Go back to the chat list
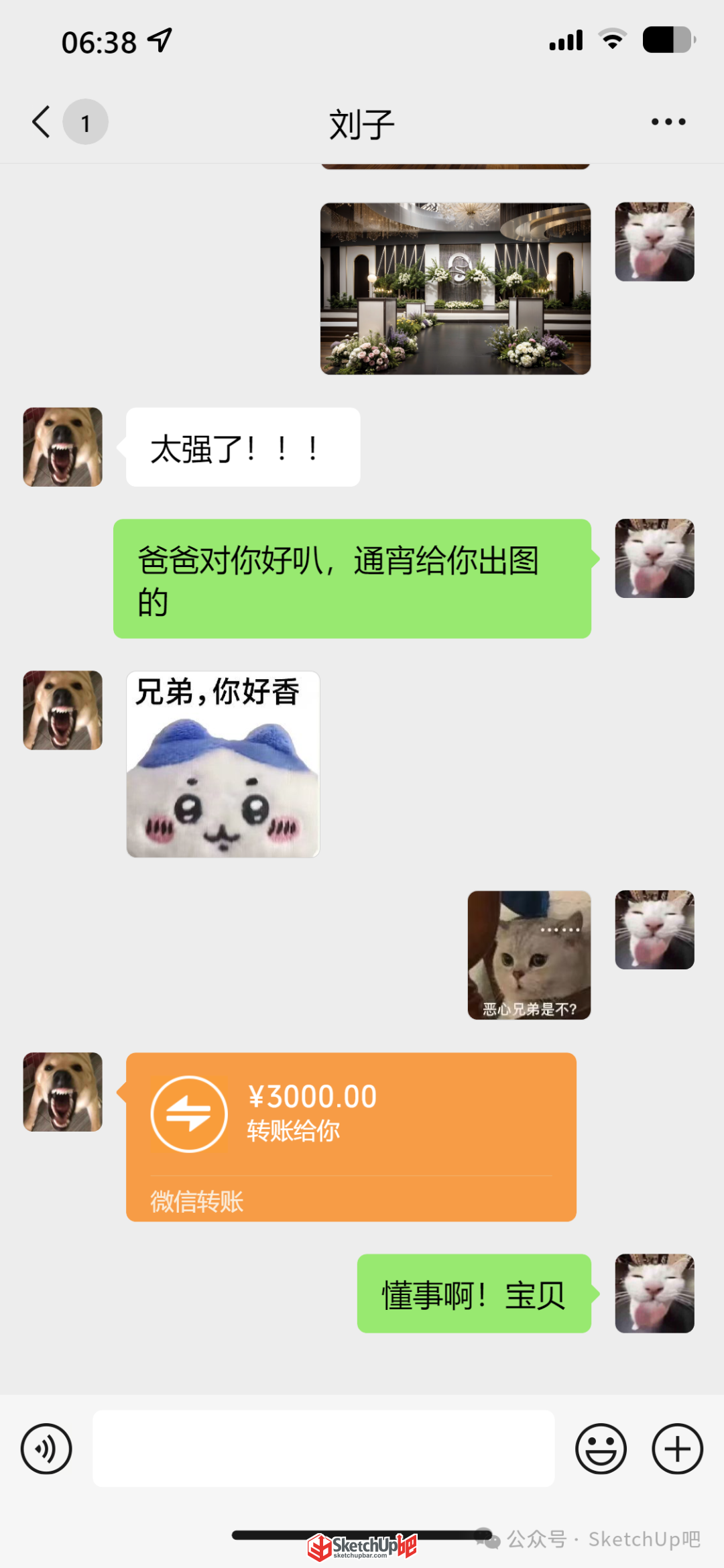The image size is (724, 1568). 41,122
